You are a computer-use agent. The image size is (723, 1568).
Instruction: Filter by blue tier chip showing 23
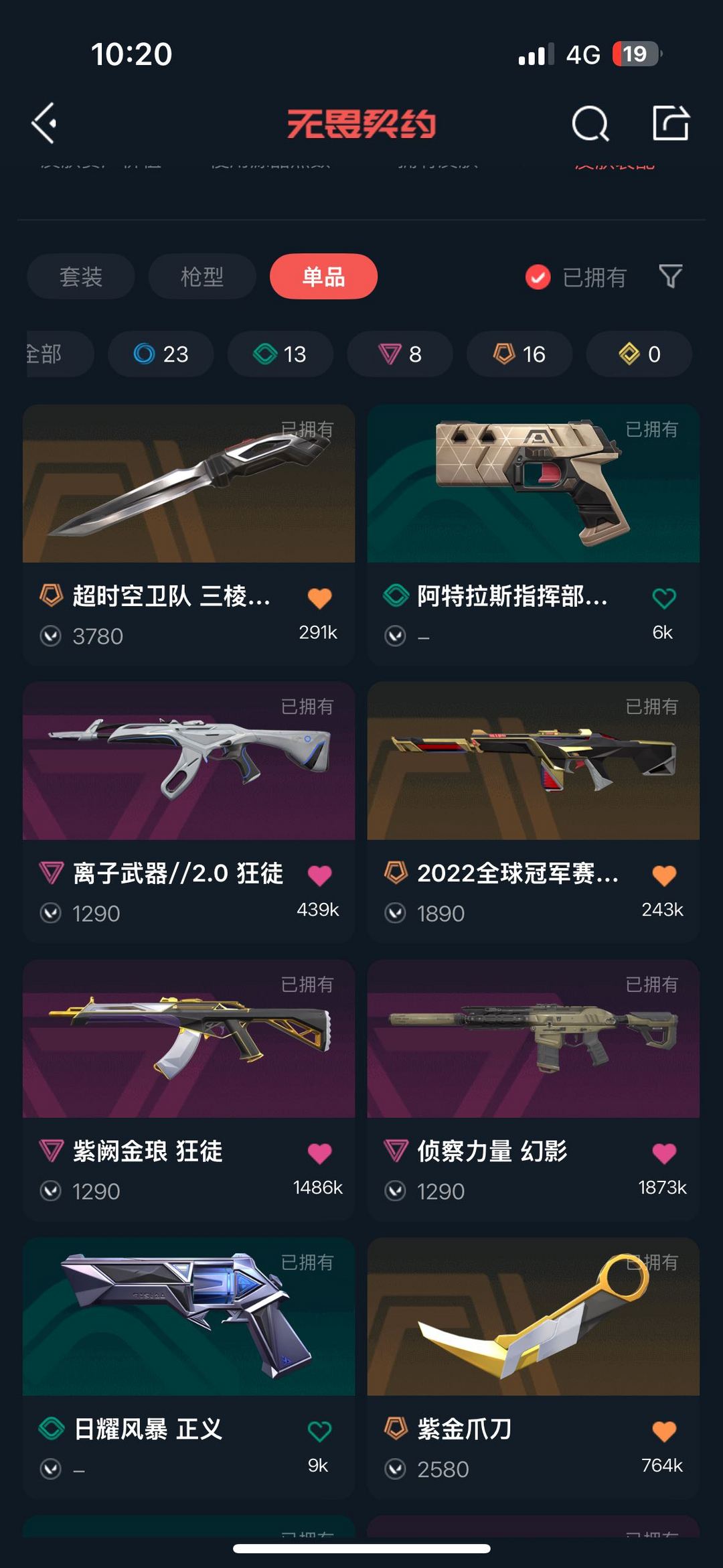[161, 354]
